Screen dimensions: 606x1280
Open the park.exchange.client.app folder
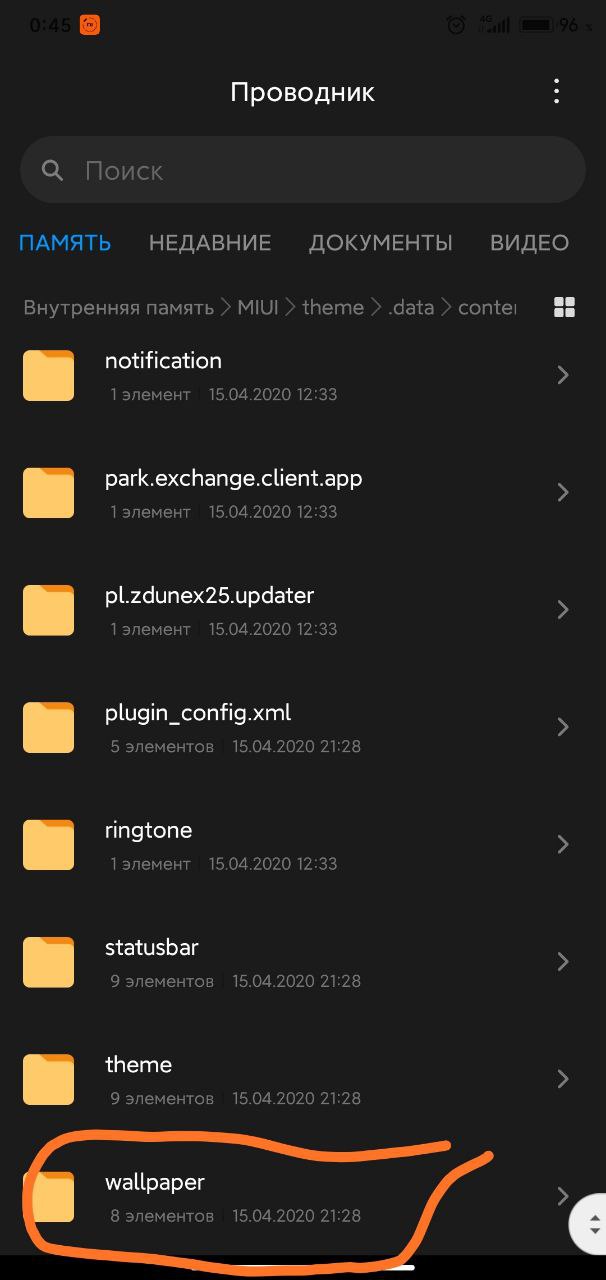pos(303,493)
